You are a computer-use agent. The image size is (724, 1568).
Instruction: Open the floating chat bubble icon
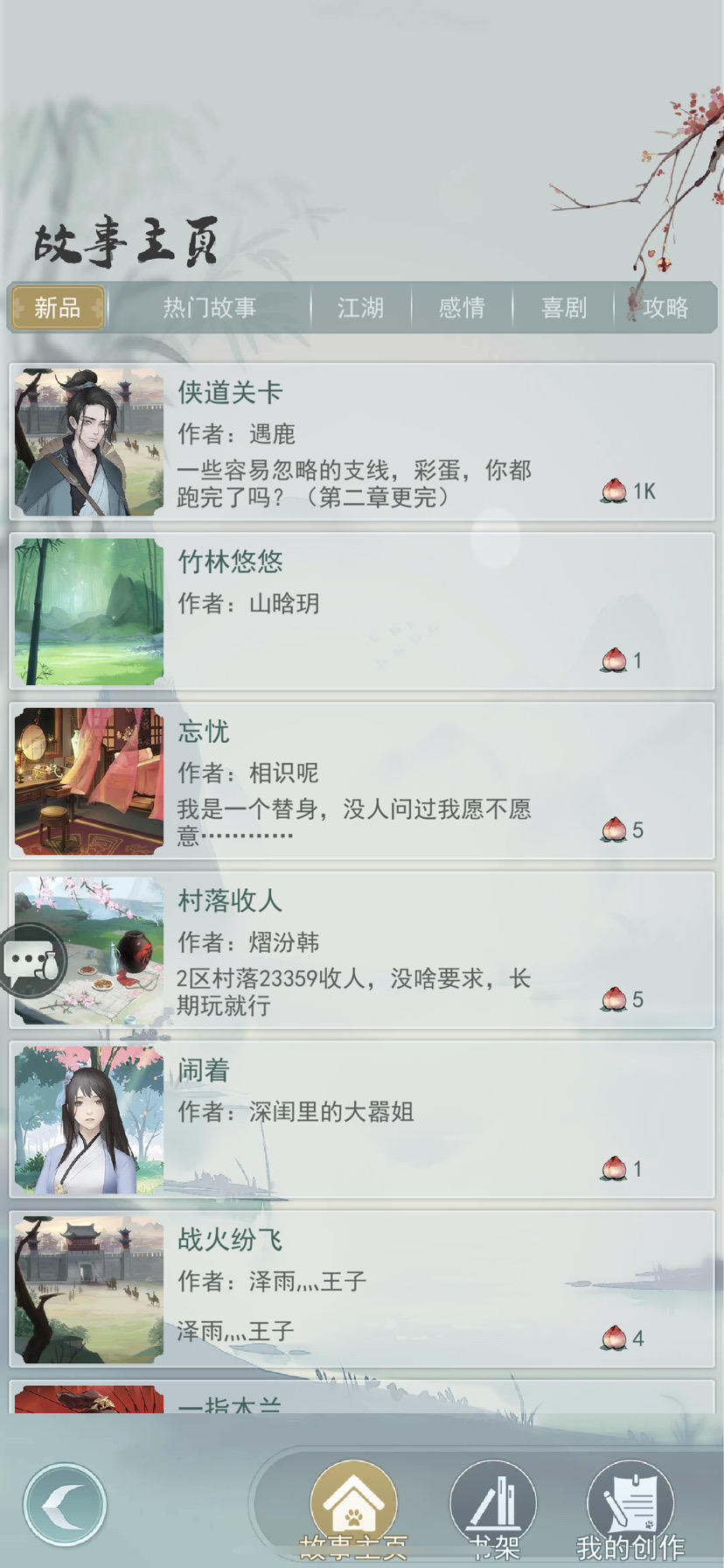tap(32, 960)
